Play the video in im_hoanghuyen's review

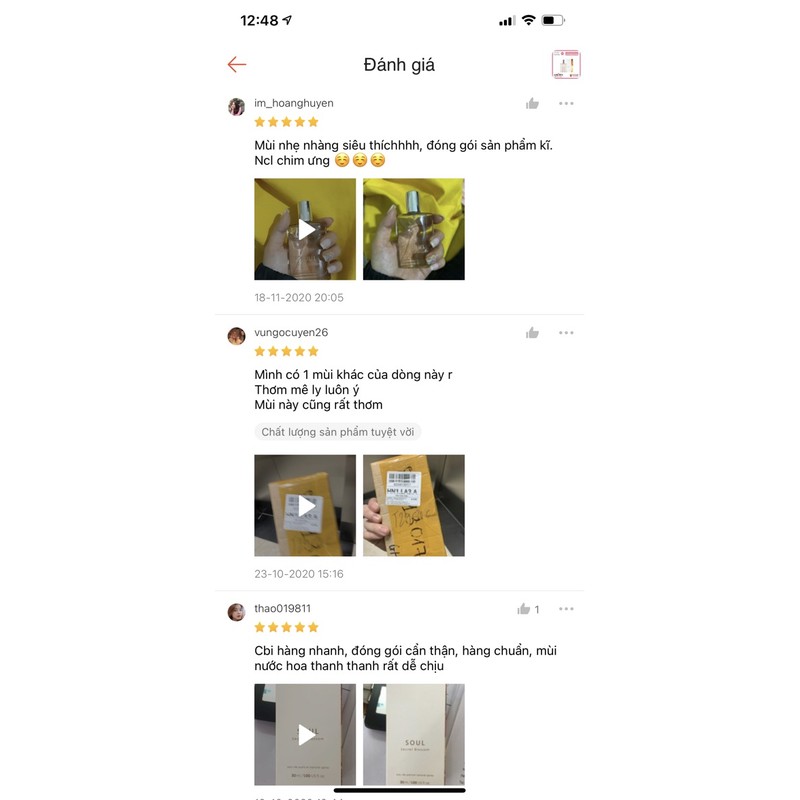pos(305,229)
